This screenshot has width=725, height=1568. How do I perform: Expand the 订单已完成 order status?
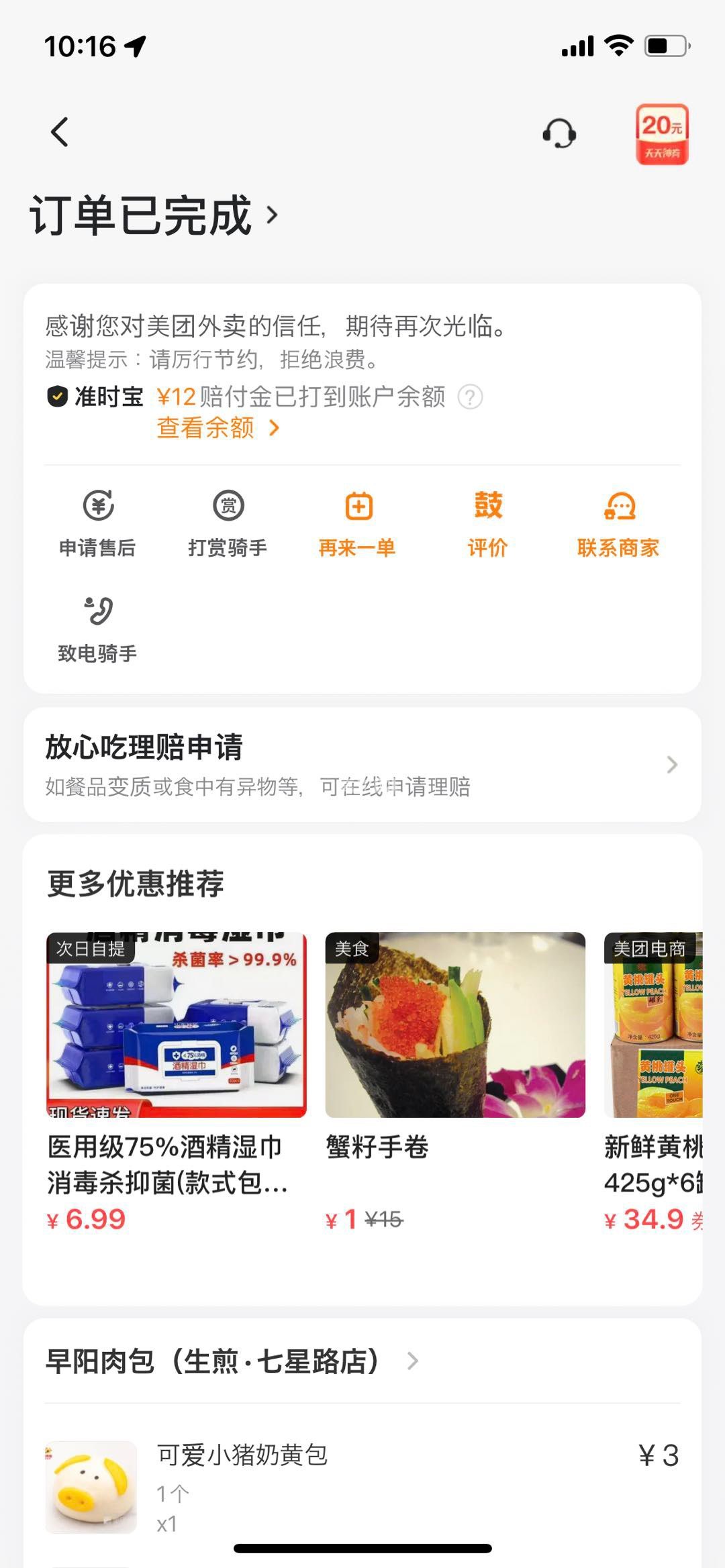[x=153, y=215]
